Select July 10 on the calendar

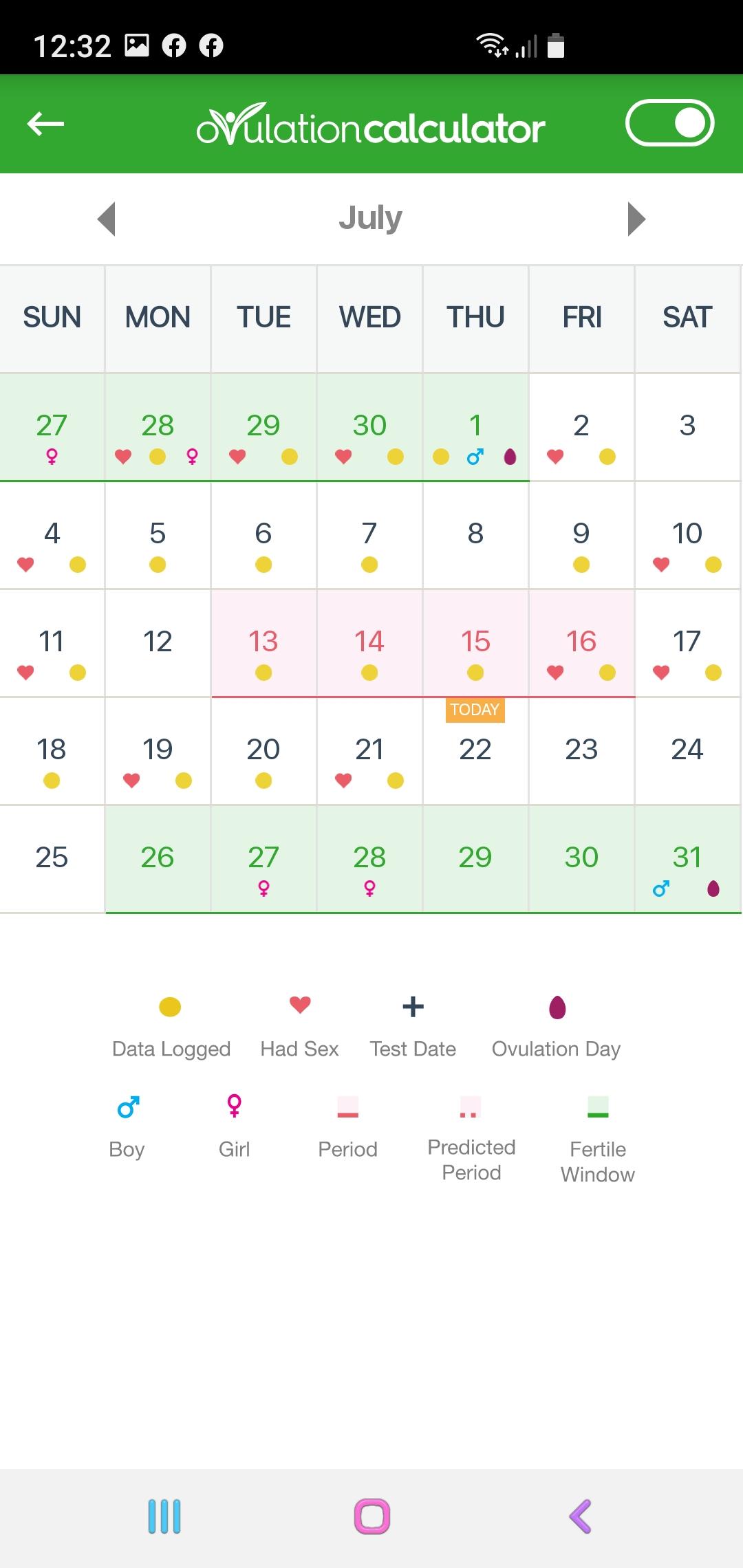(687, 535)
